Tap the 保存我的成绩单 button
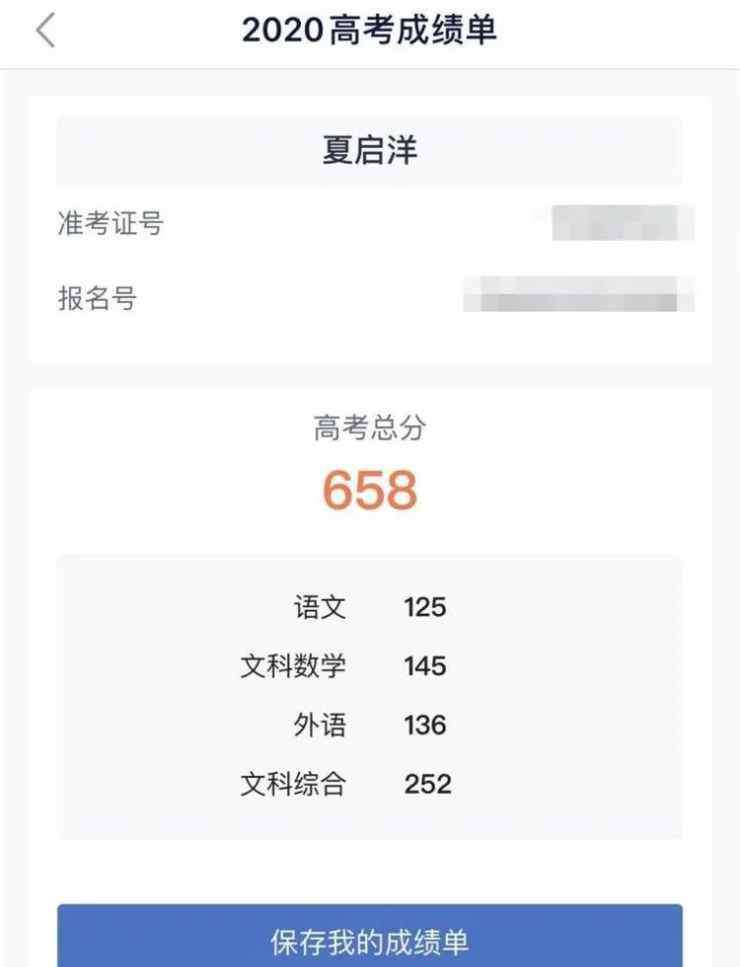This screenshot has width=740, height=967. coord(369,940)
